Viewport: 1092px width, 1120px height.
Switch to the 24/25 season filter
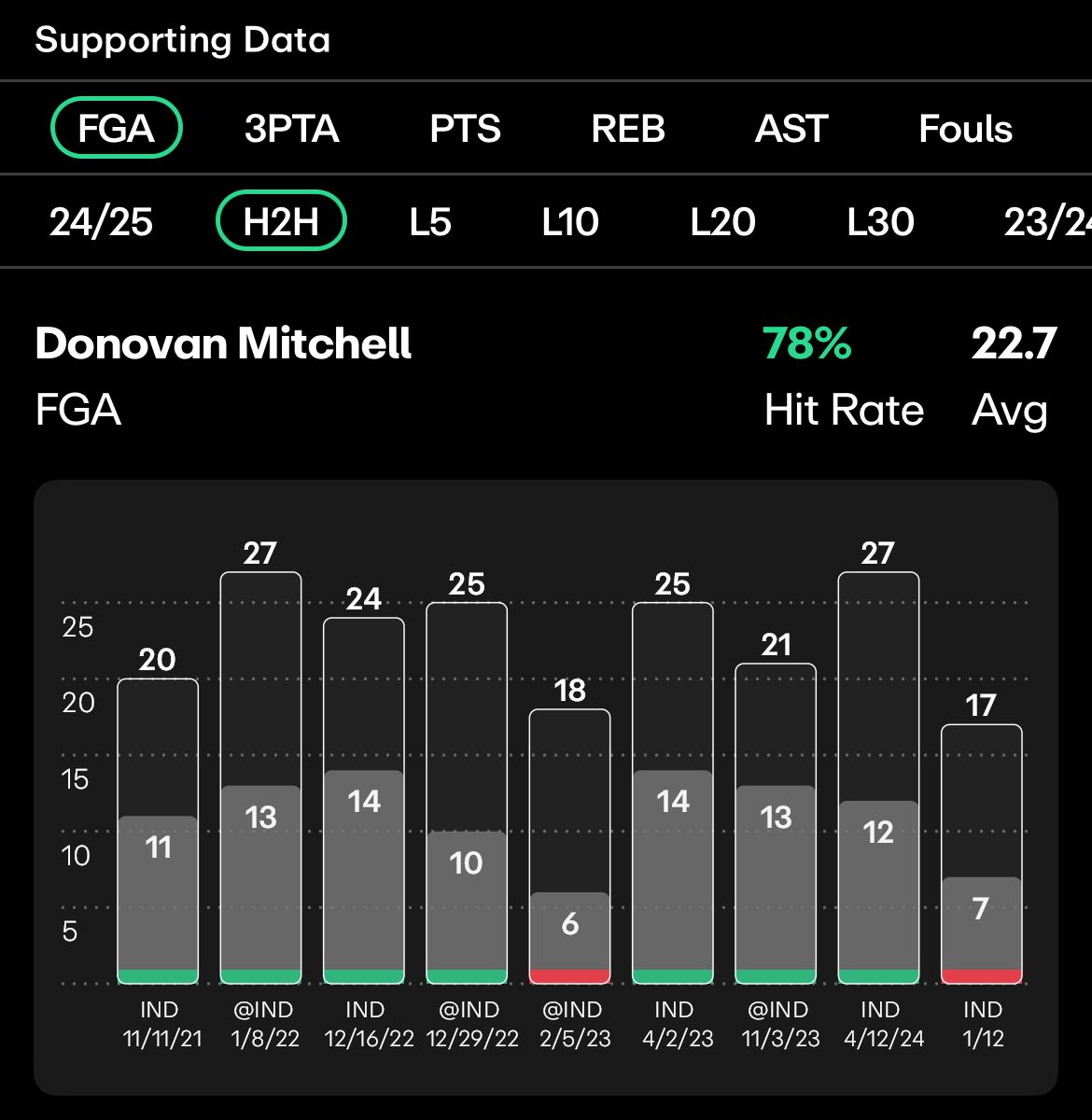101,222
